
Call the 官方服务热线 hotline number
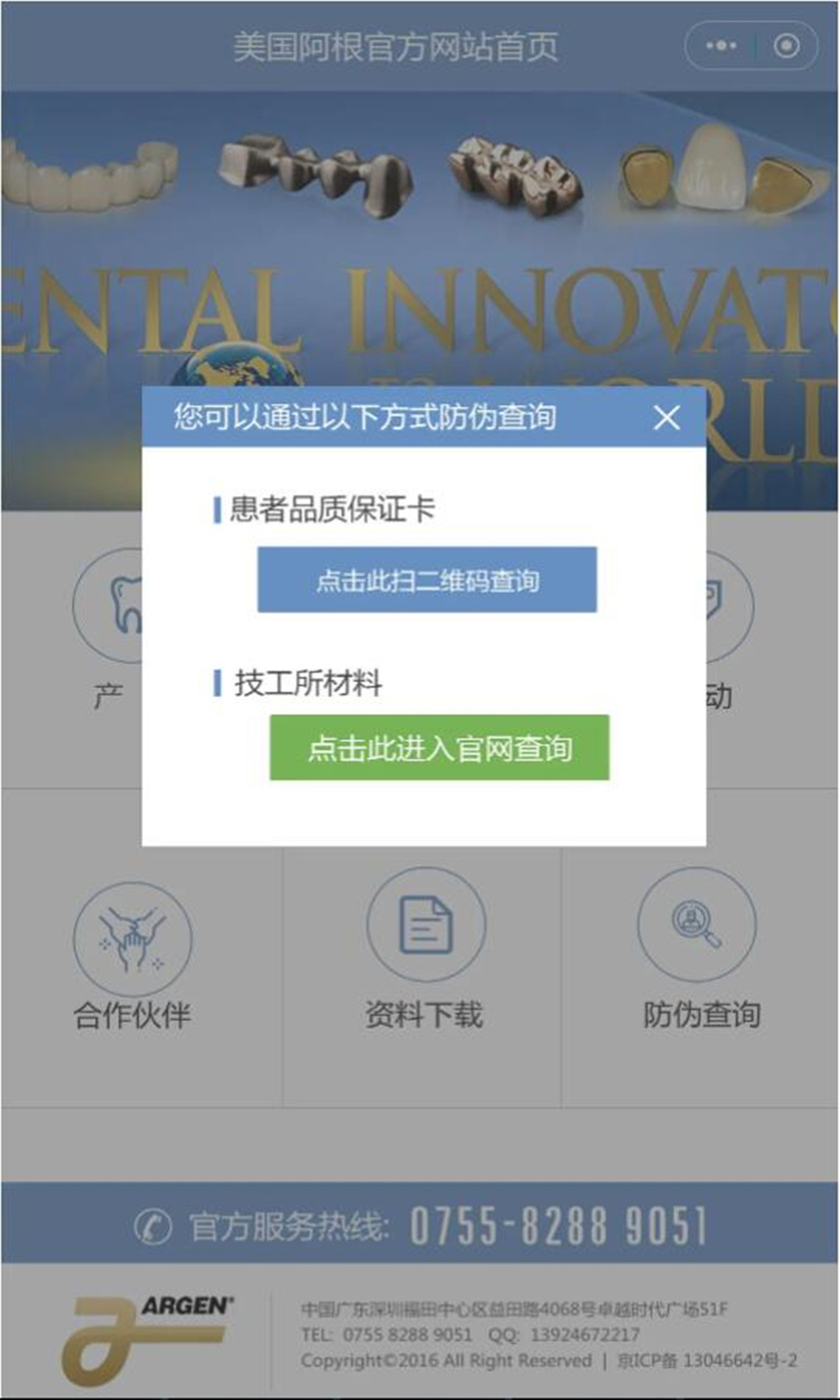558,1226
